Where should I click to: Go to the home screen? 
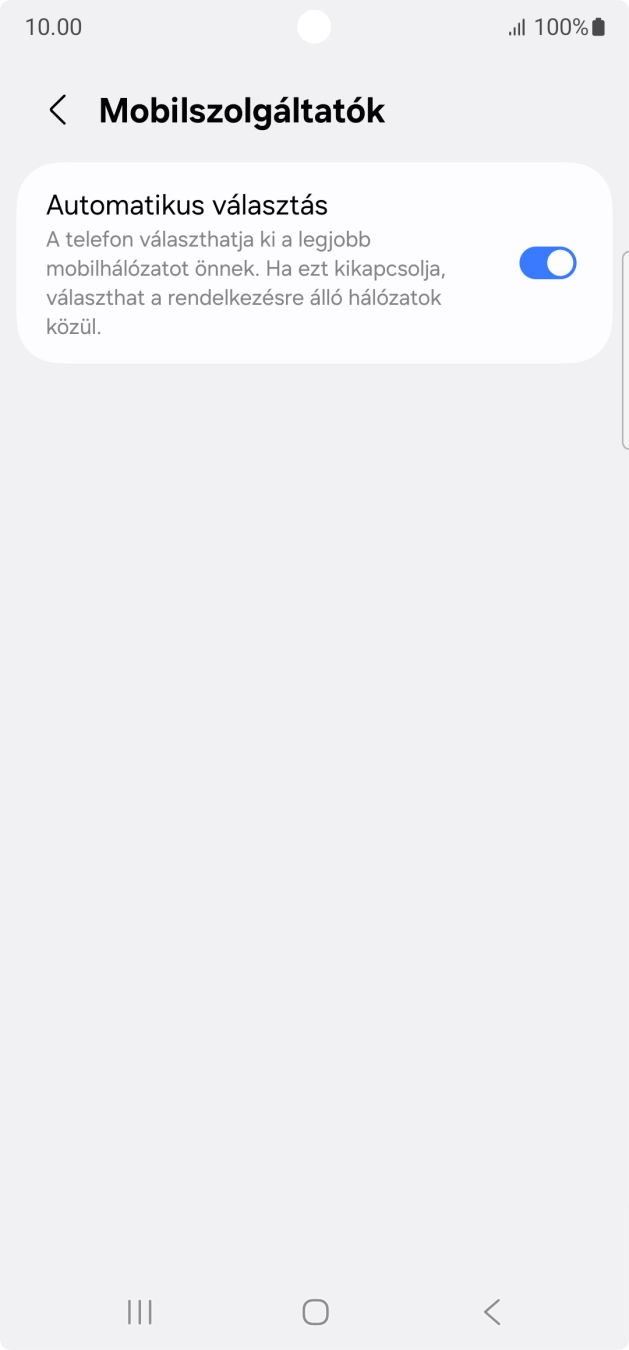coord(315,1311)
